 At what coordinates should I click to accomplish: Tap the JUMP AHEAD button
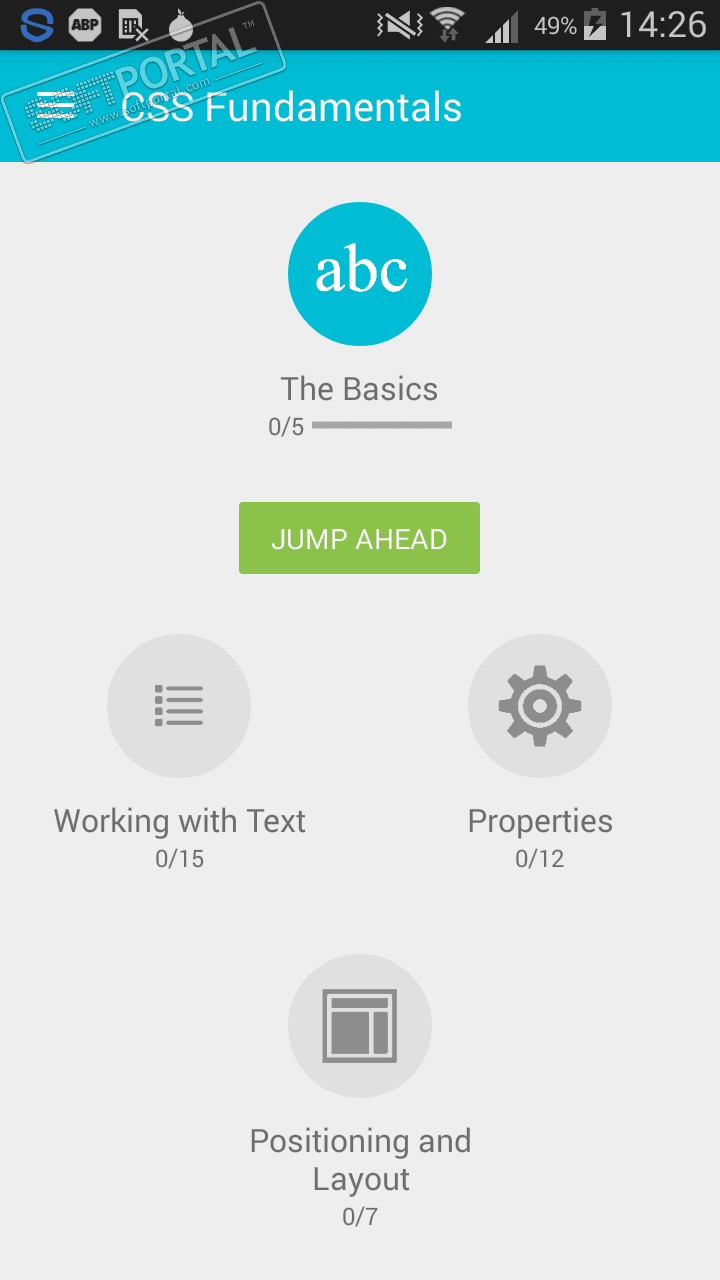359,538
